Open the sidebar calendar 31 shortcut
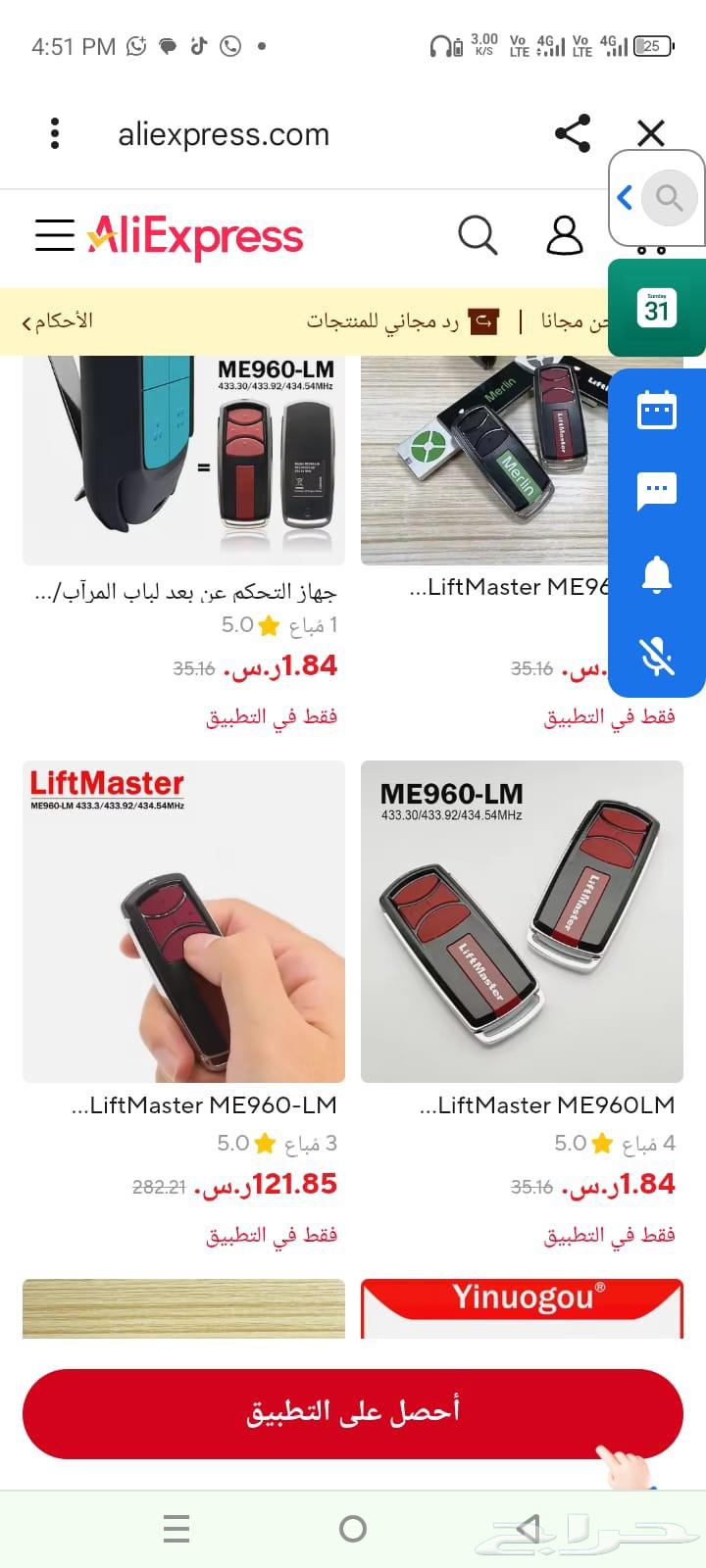This screenshot has height=1568, width=706. 656,309
